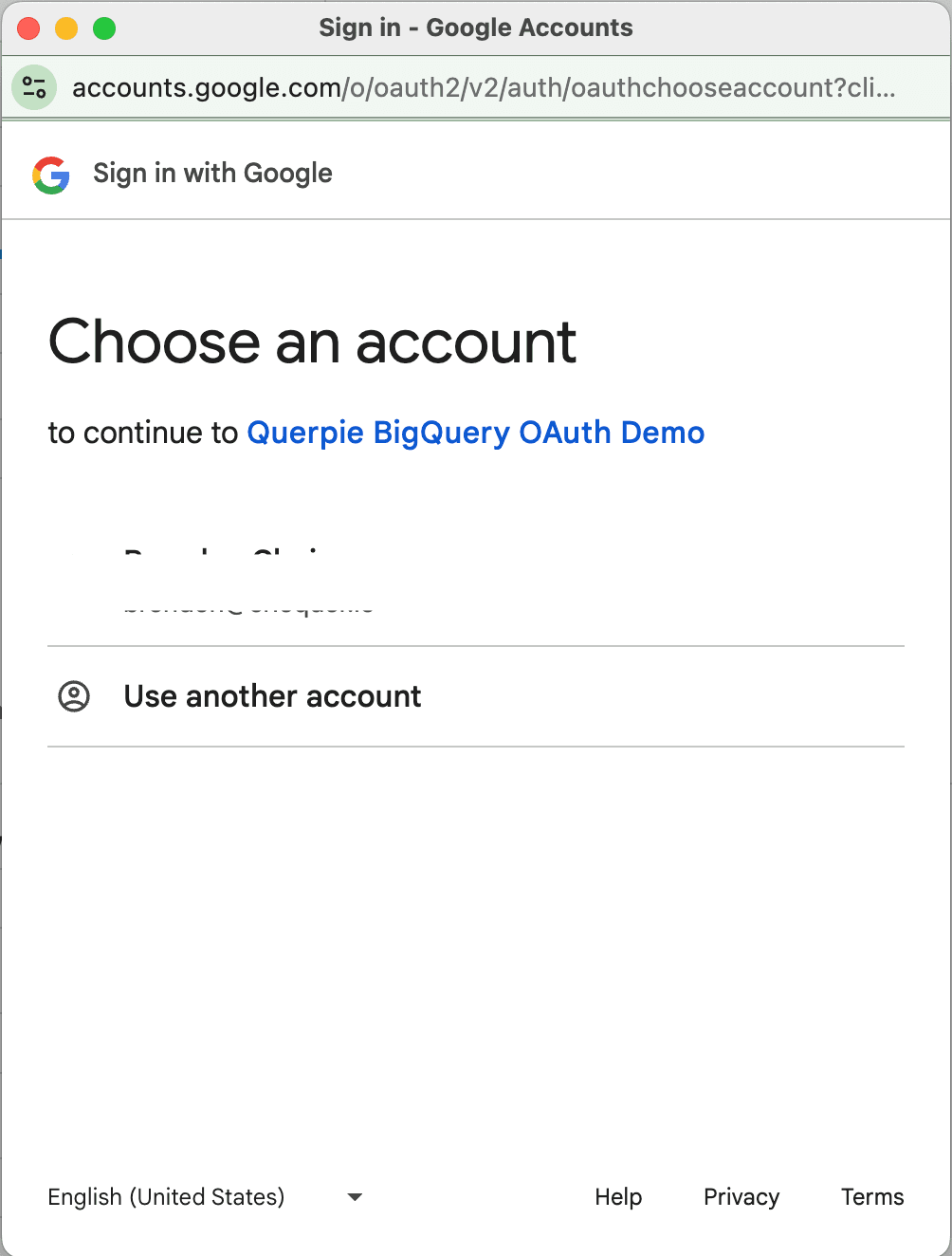
Task: View site information icon in address bar
Action: (x=34, y=88)
